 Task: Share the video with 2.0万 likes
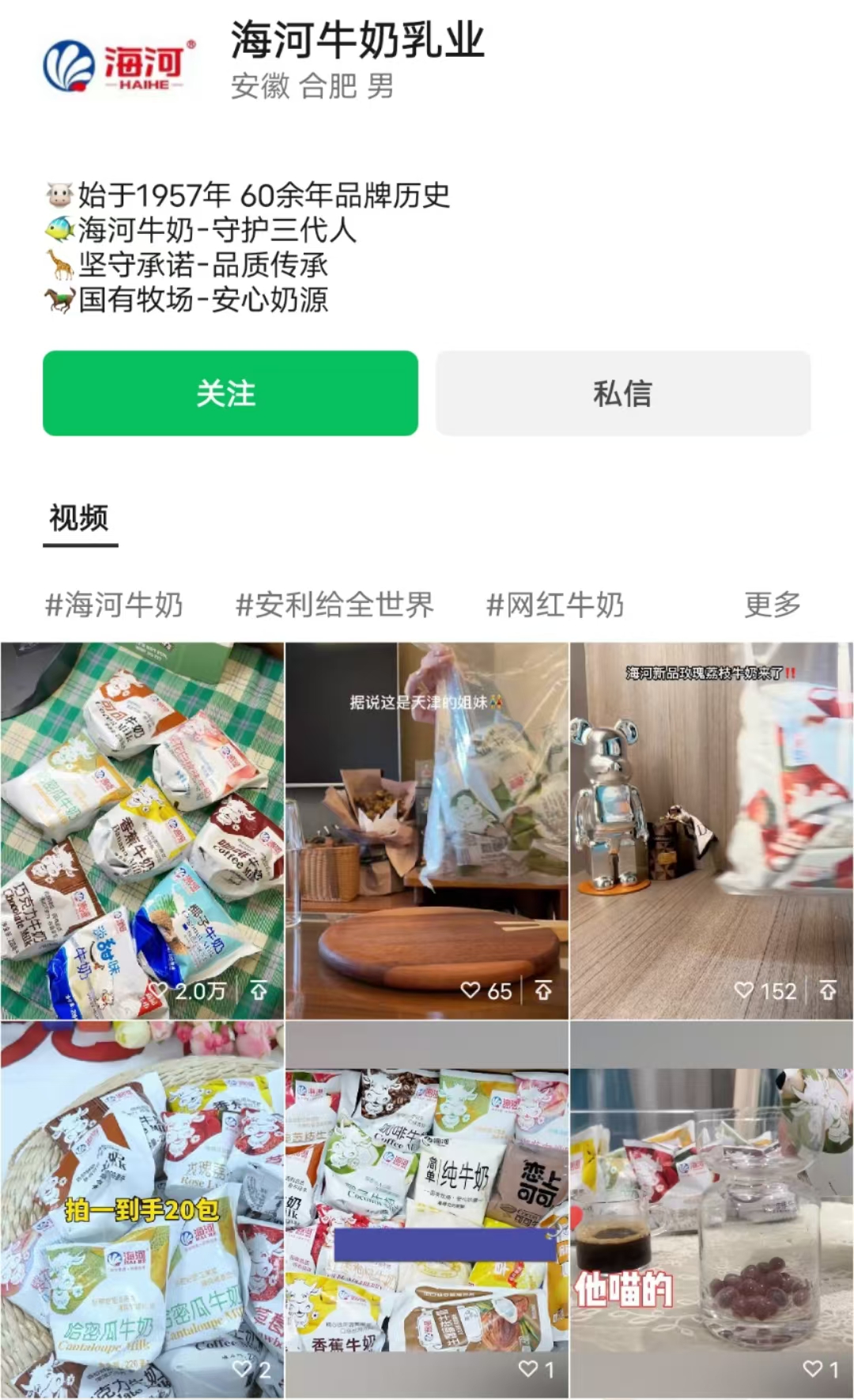259,991
